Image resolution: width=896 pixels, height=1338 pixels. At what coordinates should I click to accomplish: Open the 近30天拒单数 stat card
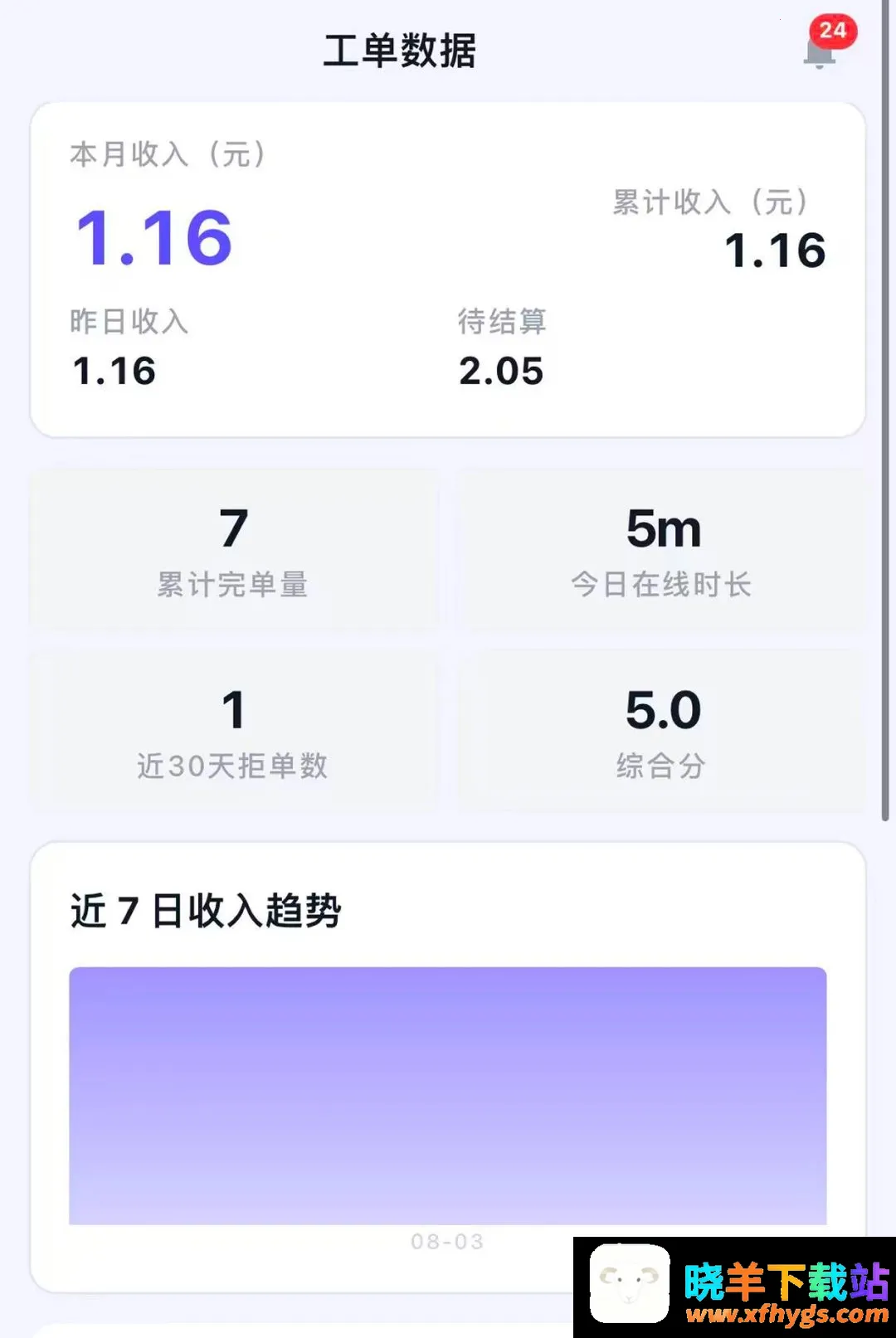(x=234, y=731)
